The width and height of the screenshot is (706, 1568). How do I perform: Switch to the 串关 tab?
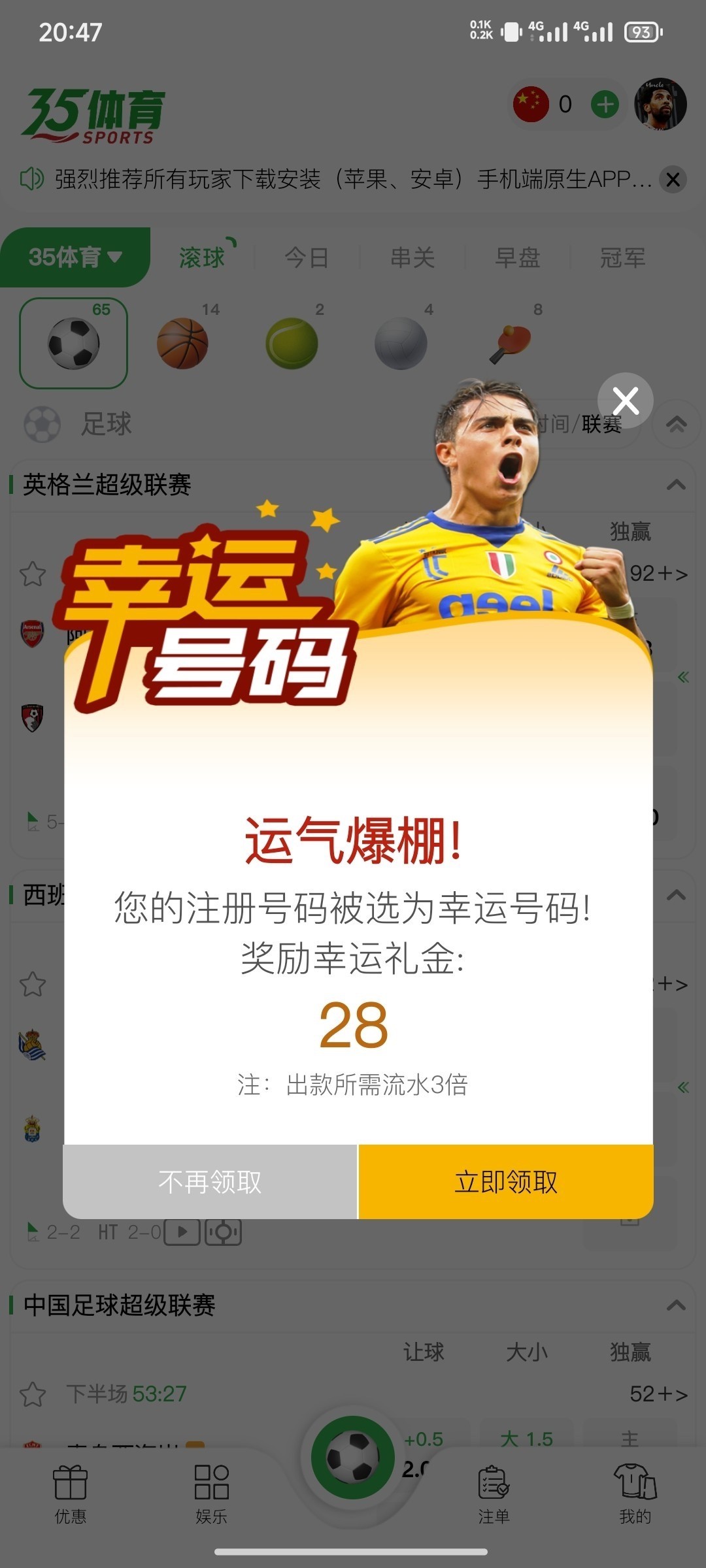point(412,257)
